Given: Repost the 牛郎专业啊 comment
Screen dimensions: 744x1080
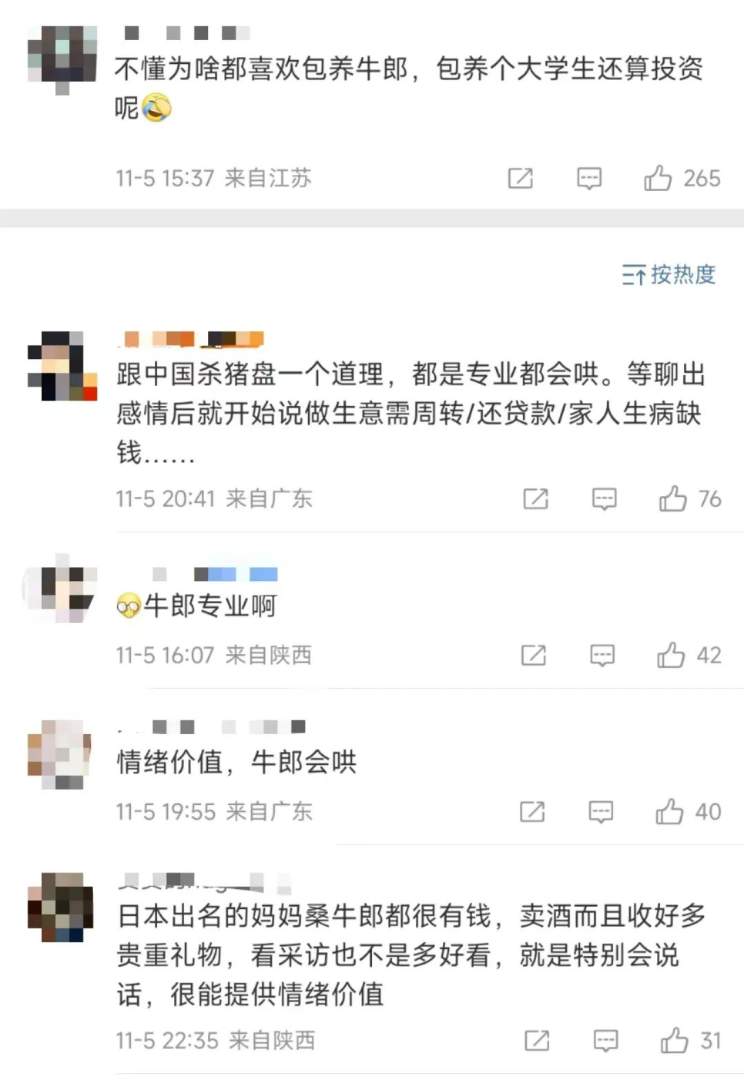Looking at the screenshot, I should (534, 655).
